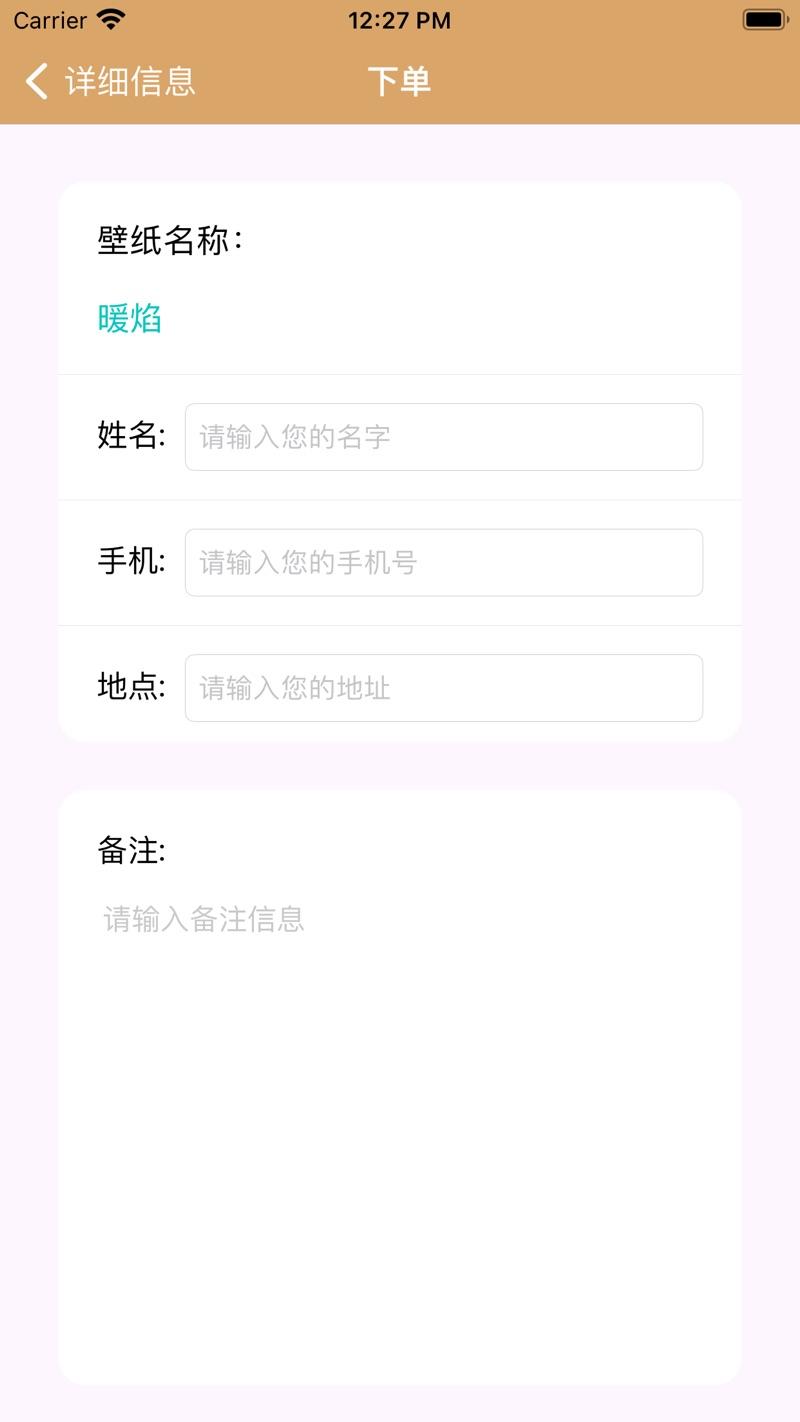Focus the 姓名 name field
Screen dimensions: 800x1422
click(443, 437)
